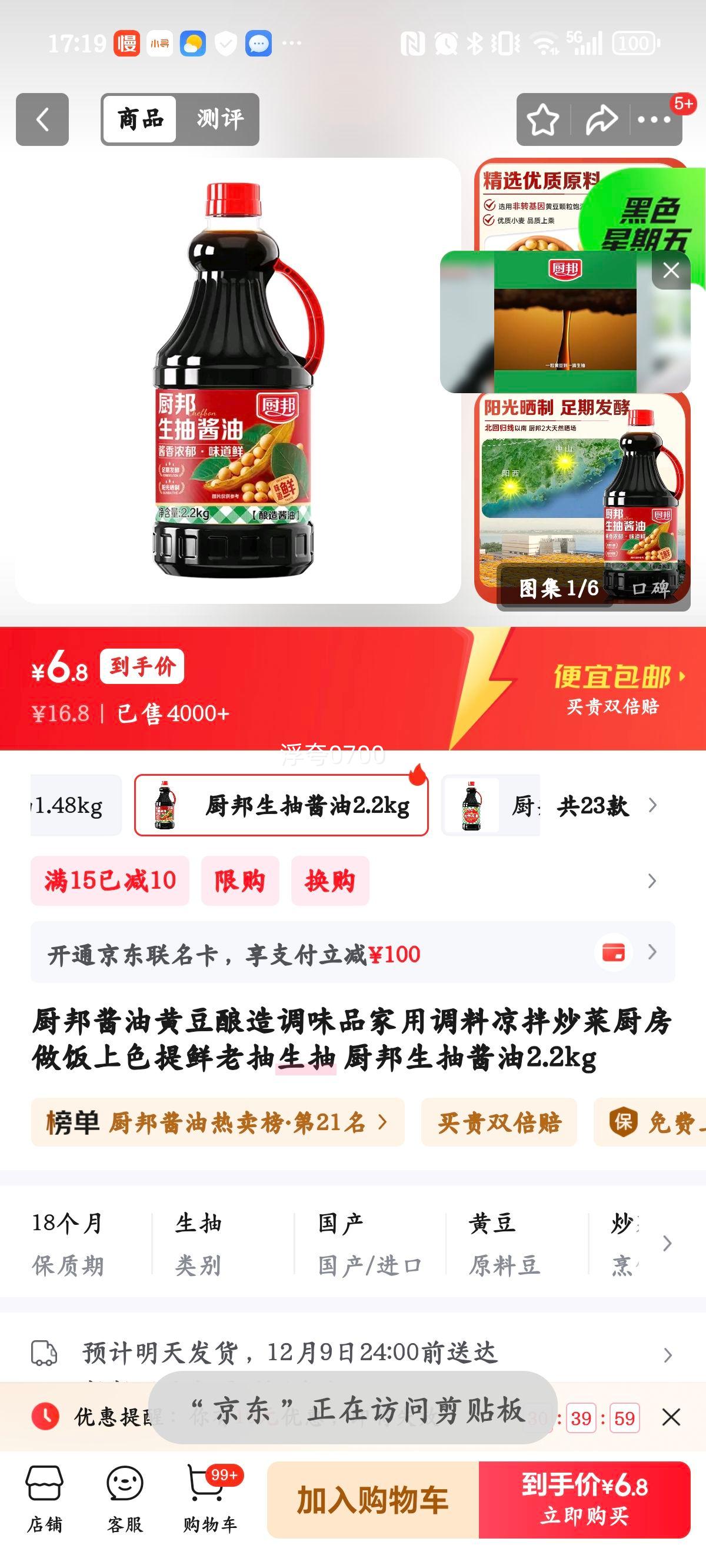Open the 厨邦酱油热卖榜·第21名 ranking link
This screenshot has height=1568, width=706.
point(213,1123)
